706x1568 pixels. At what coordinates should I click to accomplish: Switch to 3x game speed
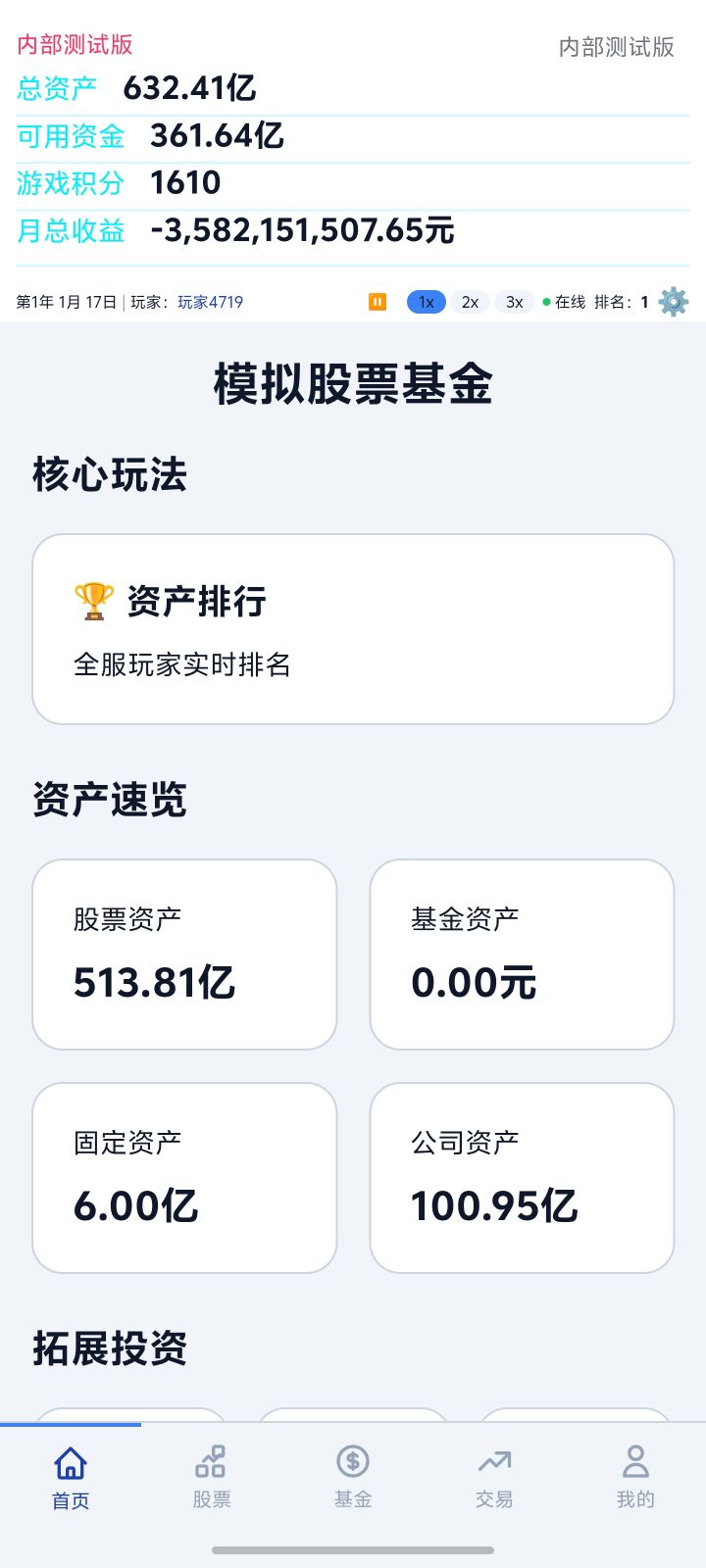tap(514, 302)
